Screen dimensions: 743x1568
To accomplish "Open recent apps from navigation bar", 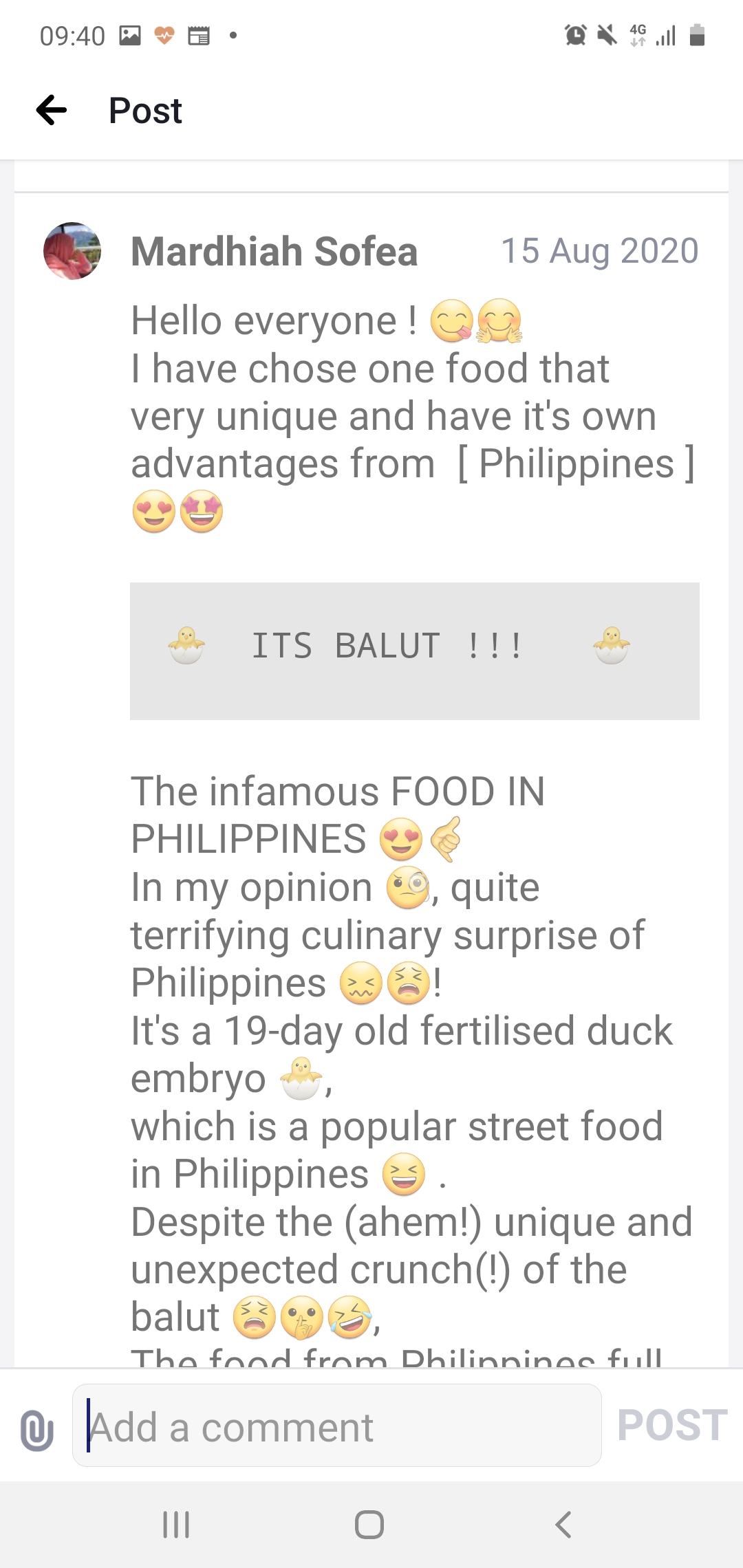I will coord(176,1524).
